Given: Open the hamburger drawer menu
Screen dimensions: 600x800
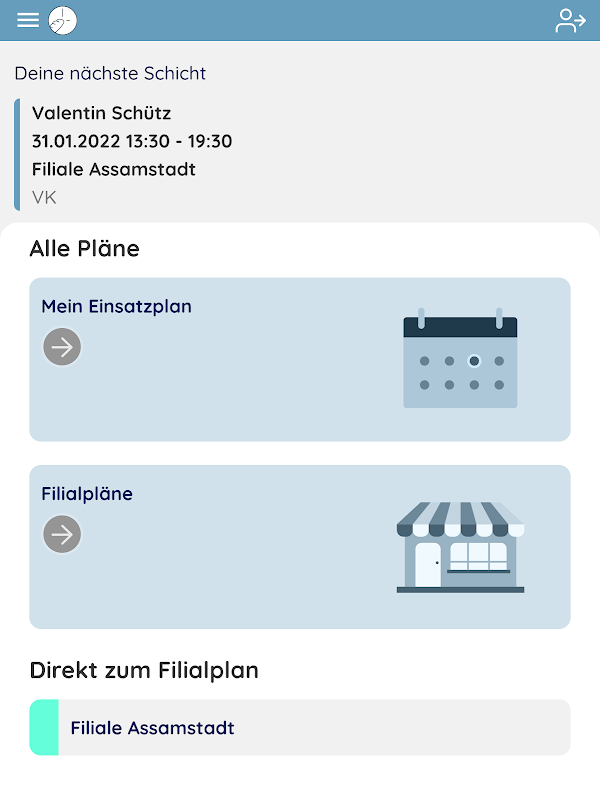Looking at the screenshot, I should pos(28,20).
